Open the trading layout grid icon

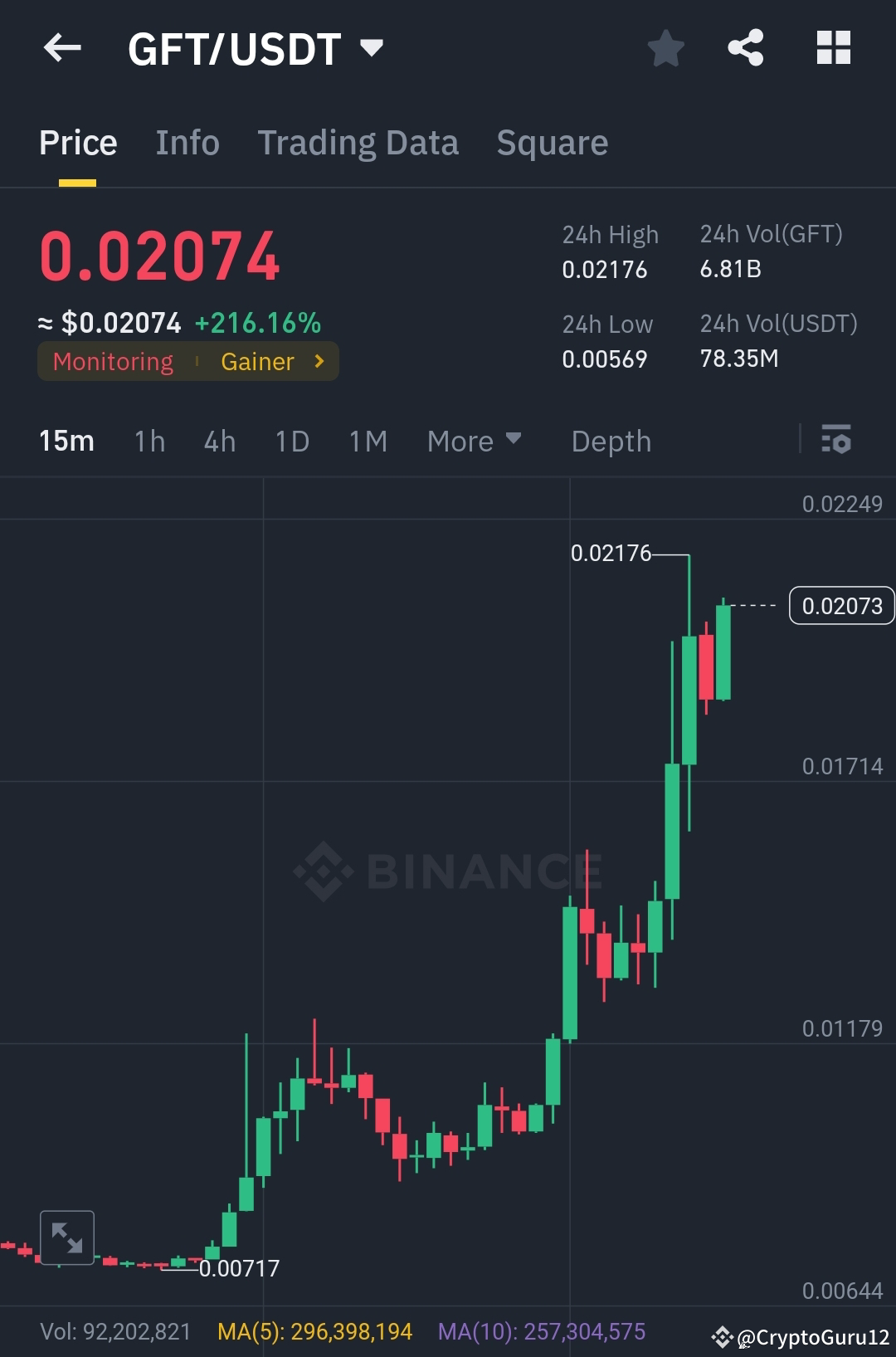click(833, 48)
